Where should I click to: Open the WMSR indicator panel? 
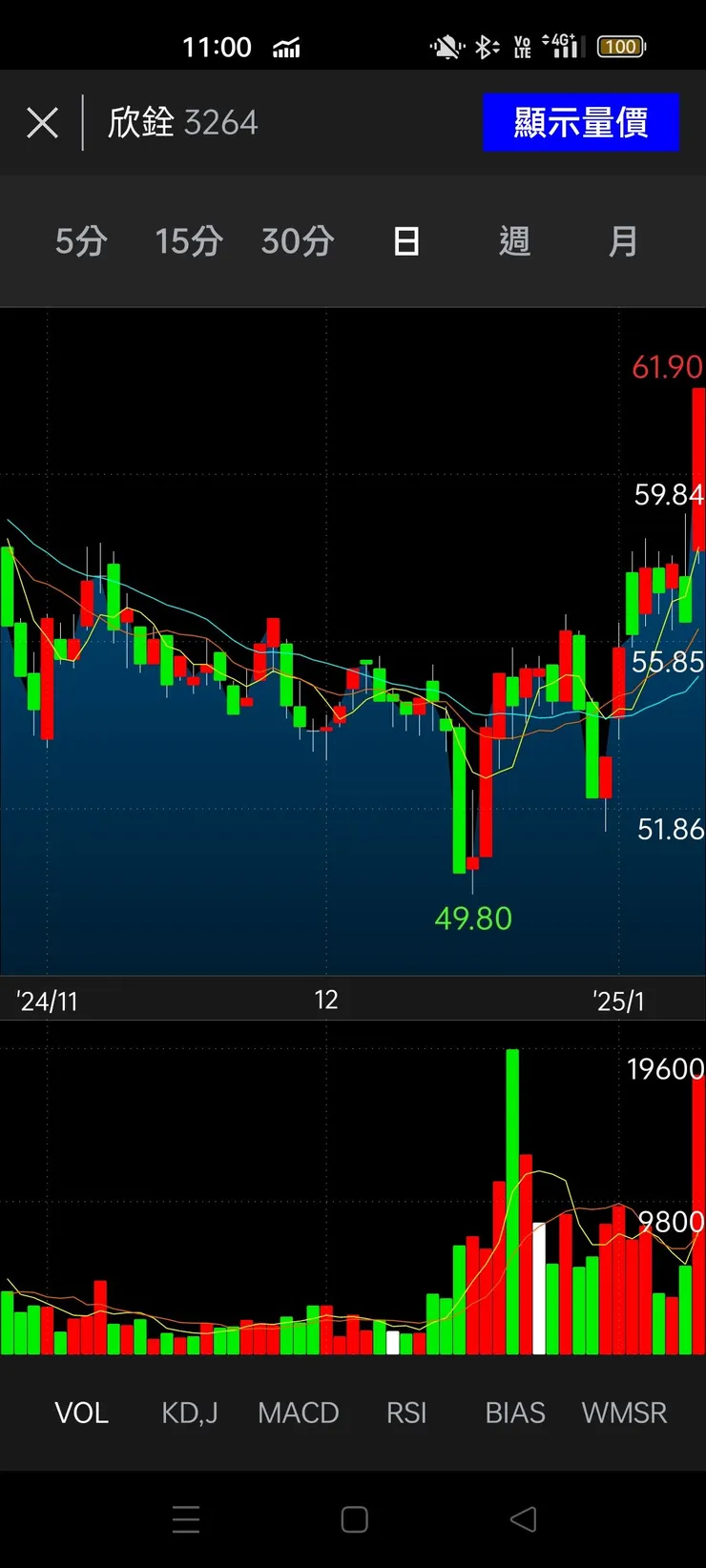pos(624,1413)
